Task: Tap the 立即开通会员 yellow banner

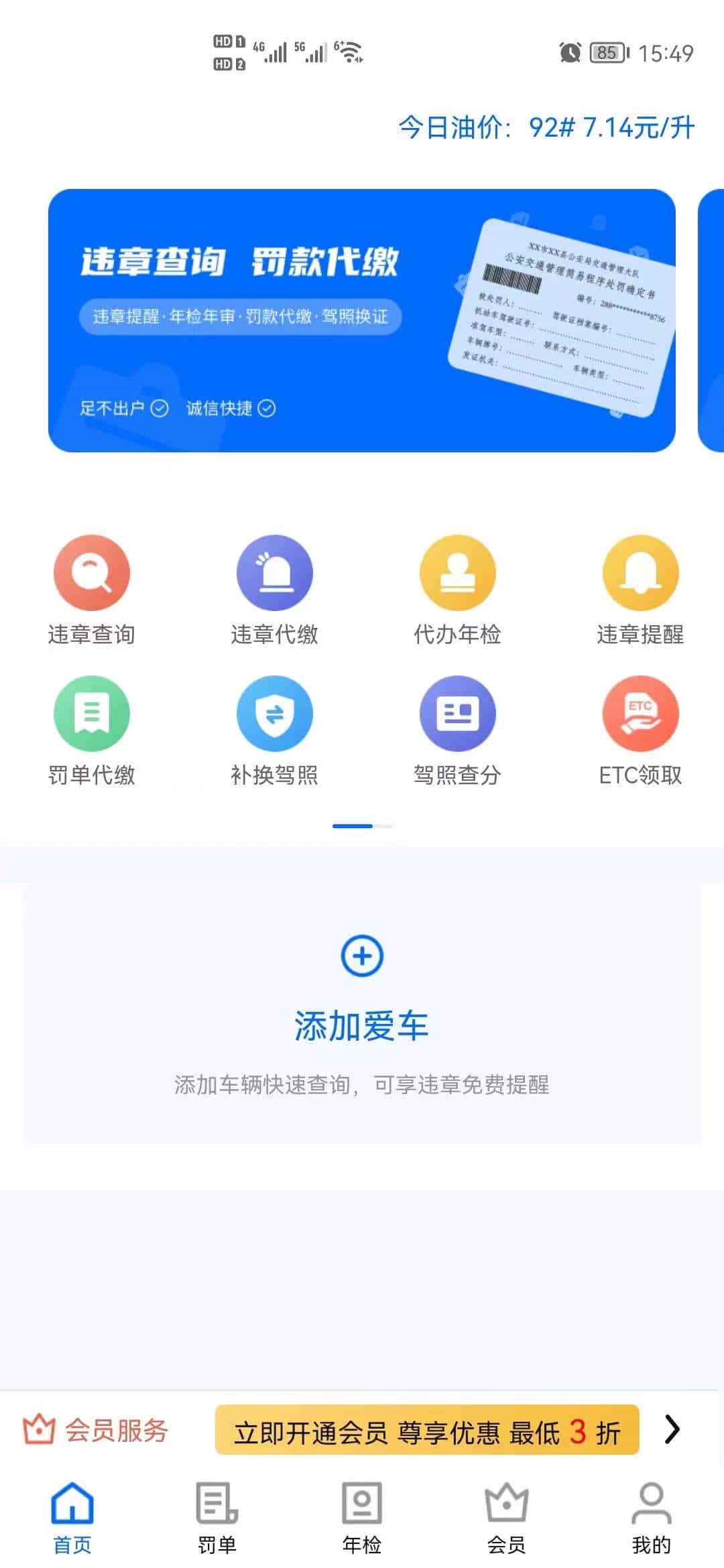Action: 427,1430
